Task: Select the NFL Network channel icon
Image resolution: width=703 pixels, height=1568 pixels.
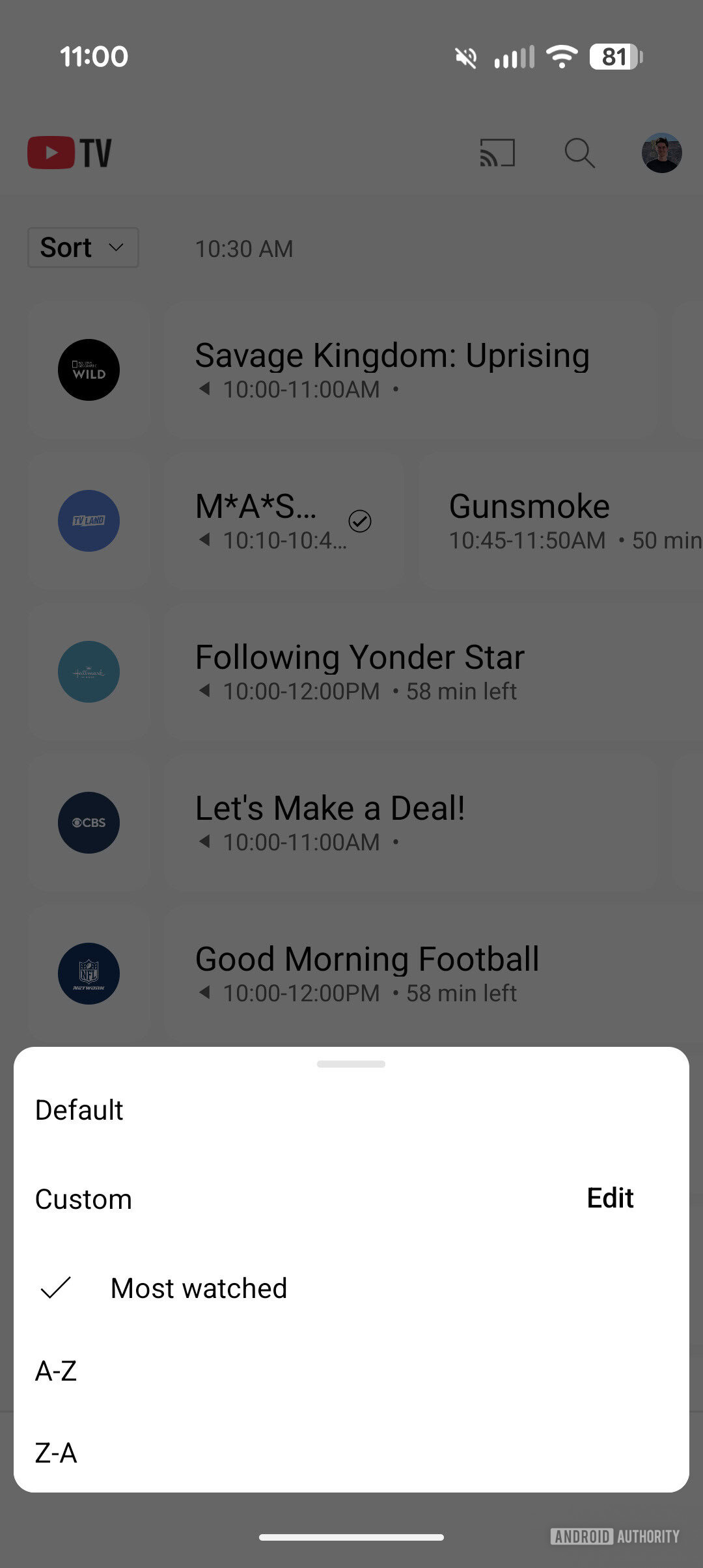Action: pos(89,973)
